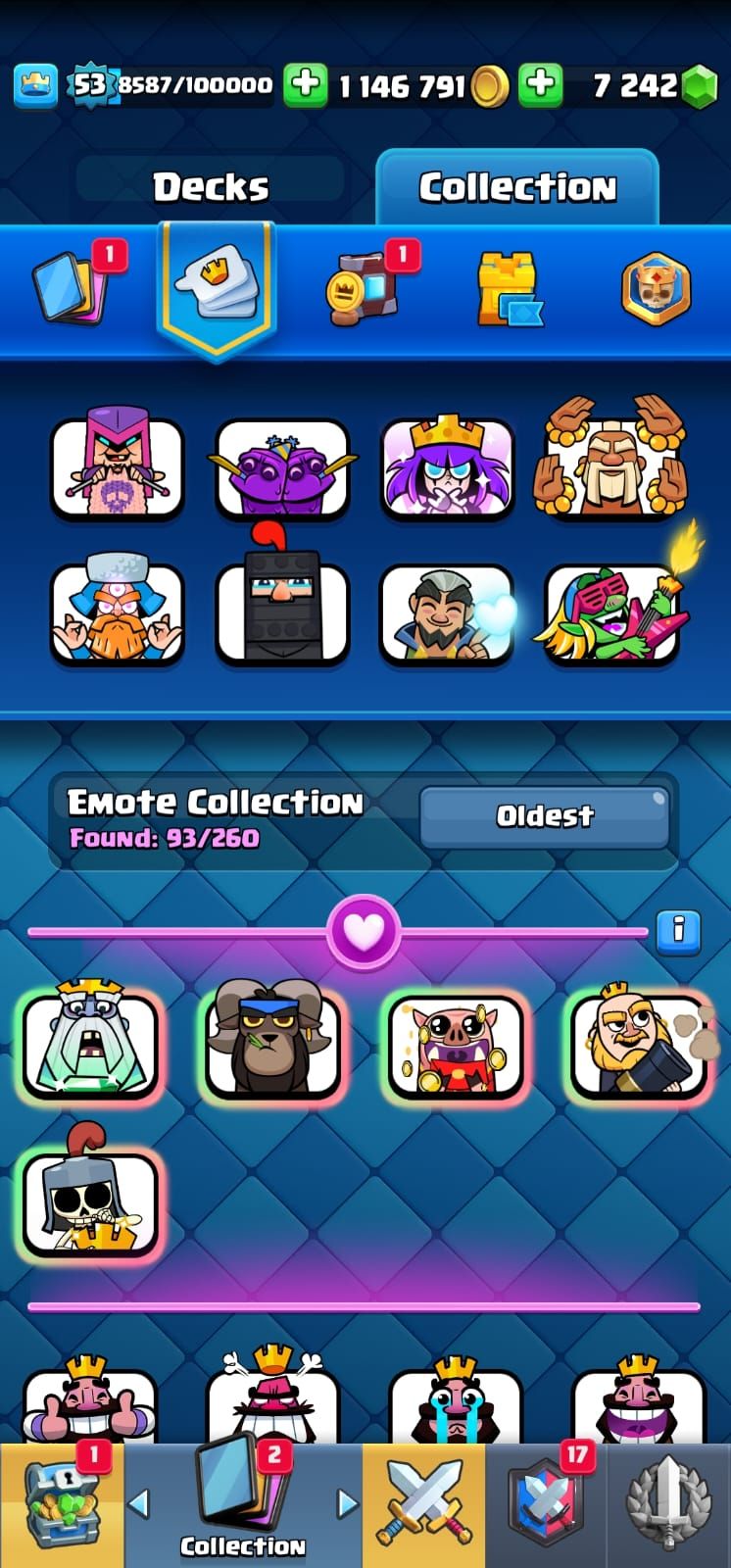731x1568 pixels.
Task: Select the Ice King ghost emote
Action: [x=90, y=1044]
